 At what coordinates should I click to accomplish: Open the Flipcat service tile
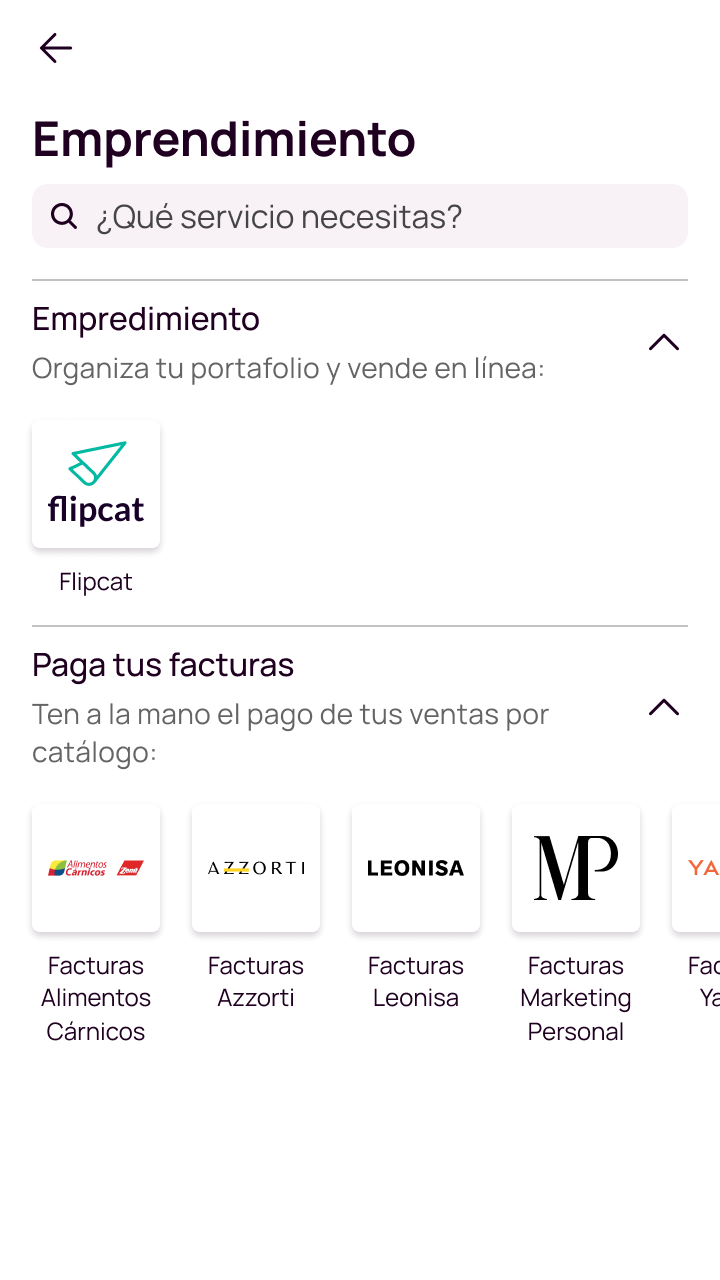tap(96, 485)
